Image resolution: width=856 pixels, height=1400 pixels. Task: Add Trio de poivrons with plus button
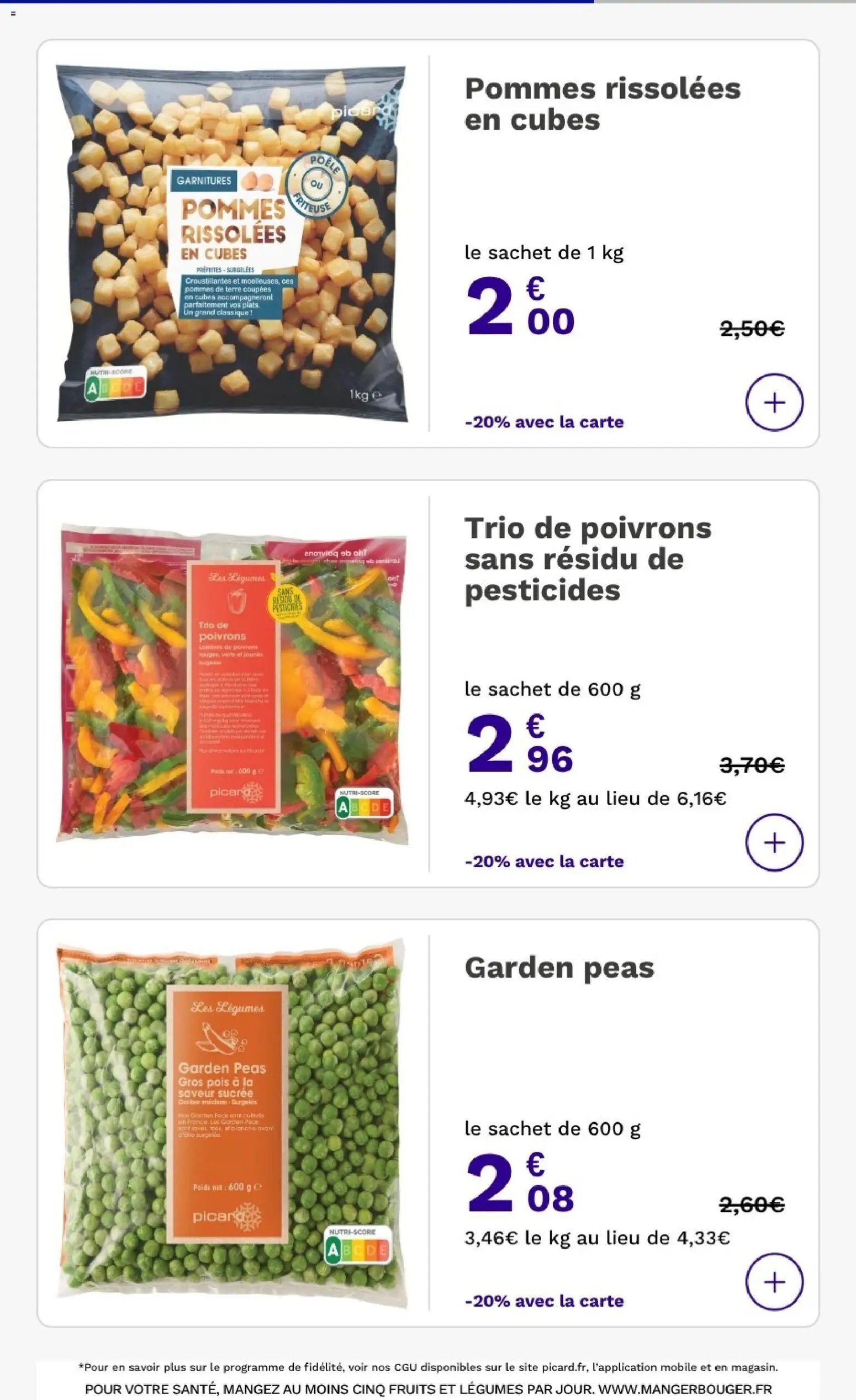774,842
